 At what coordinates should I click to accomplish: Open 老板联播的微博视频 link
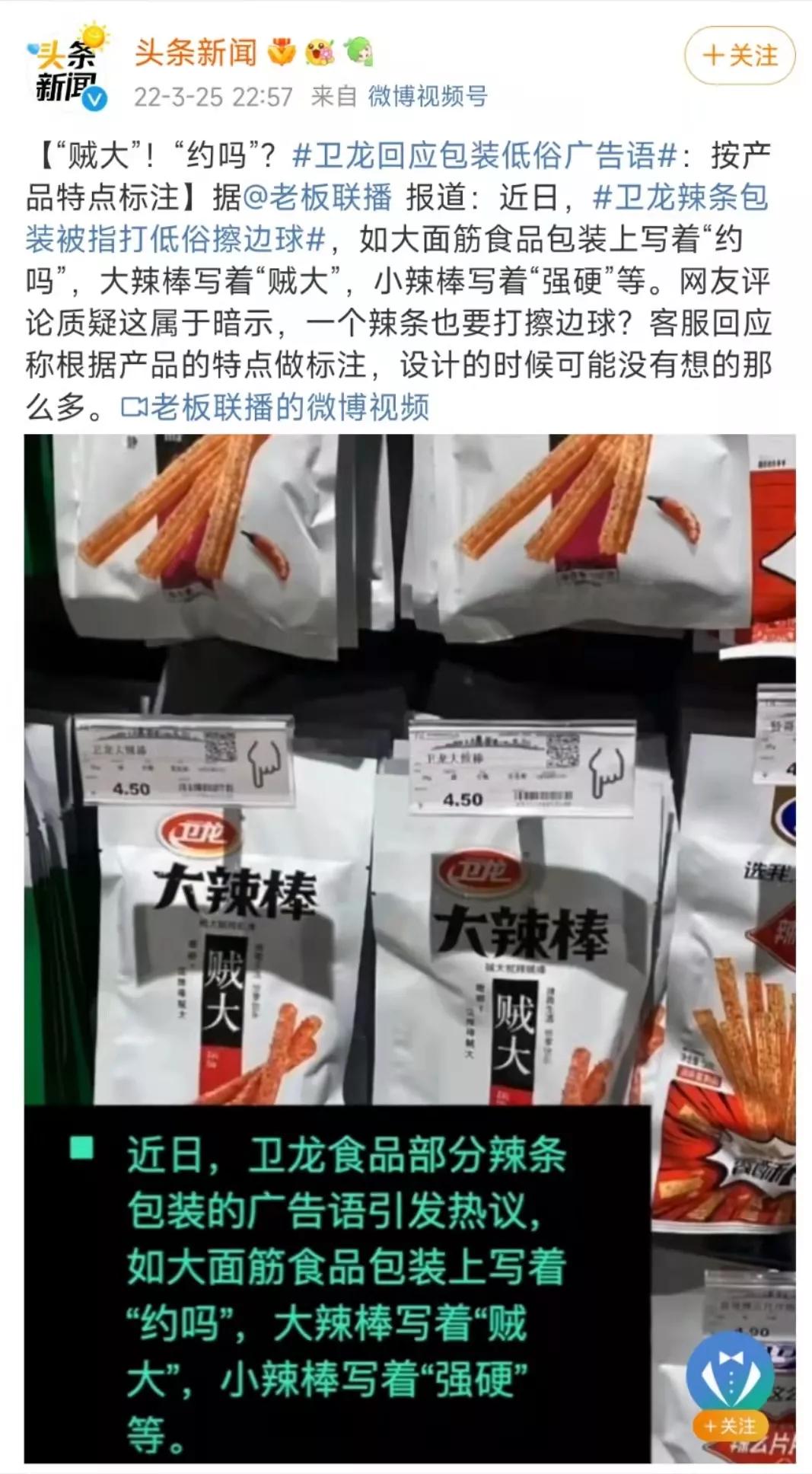click(275, 407)
